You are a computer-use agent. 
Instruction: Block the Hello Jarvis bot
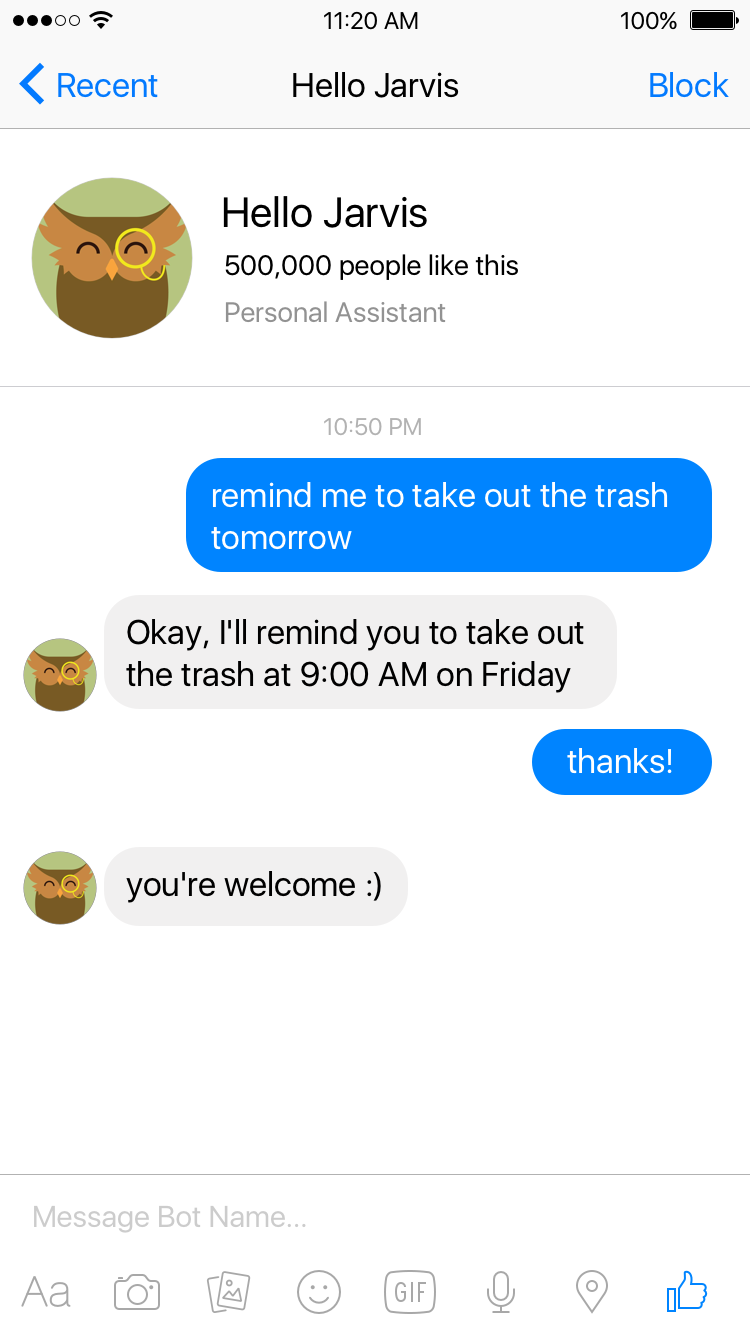[x=688, y=86]
